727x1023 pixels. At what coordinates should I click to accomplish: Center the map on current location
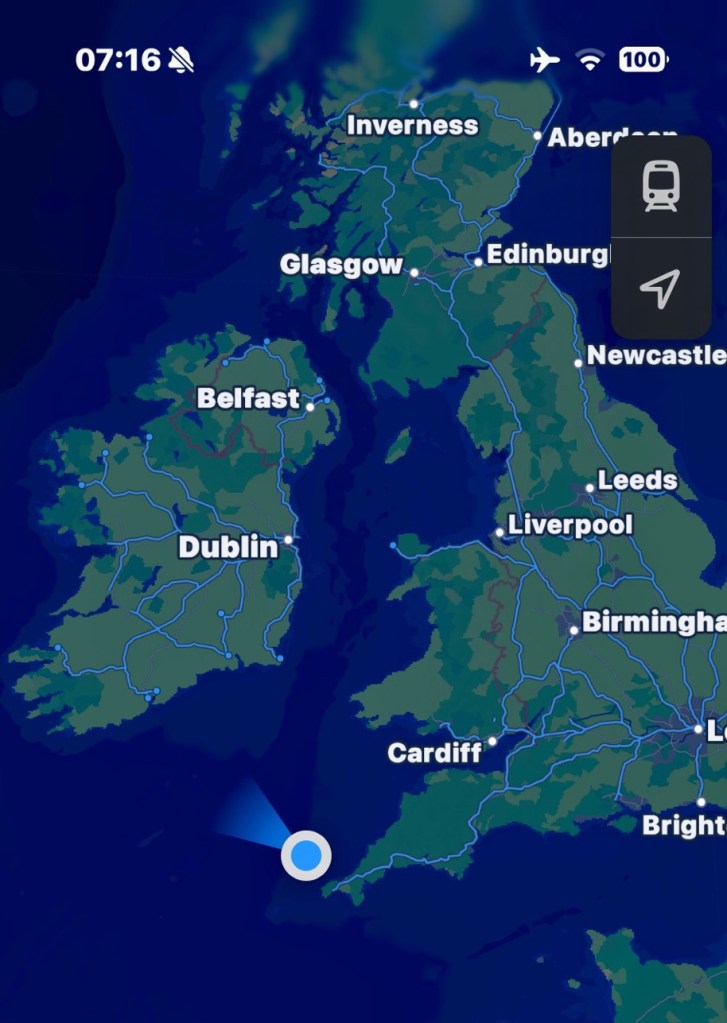(x=660, y=288)
